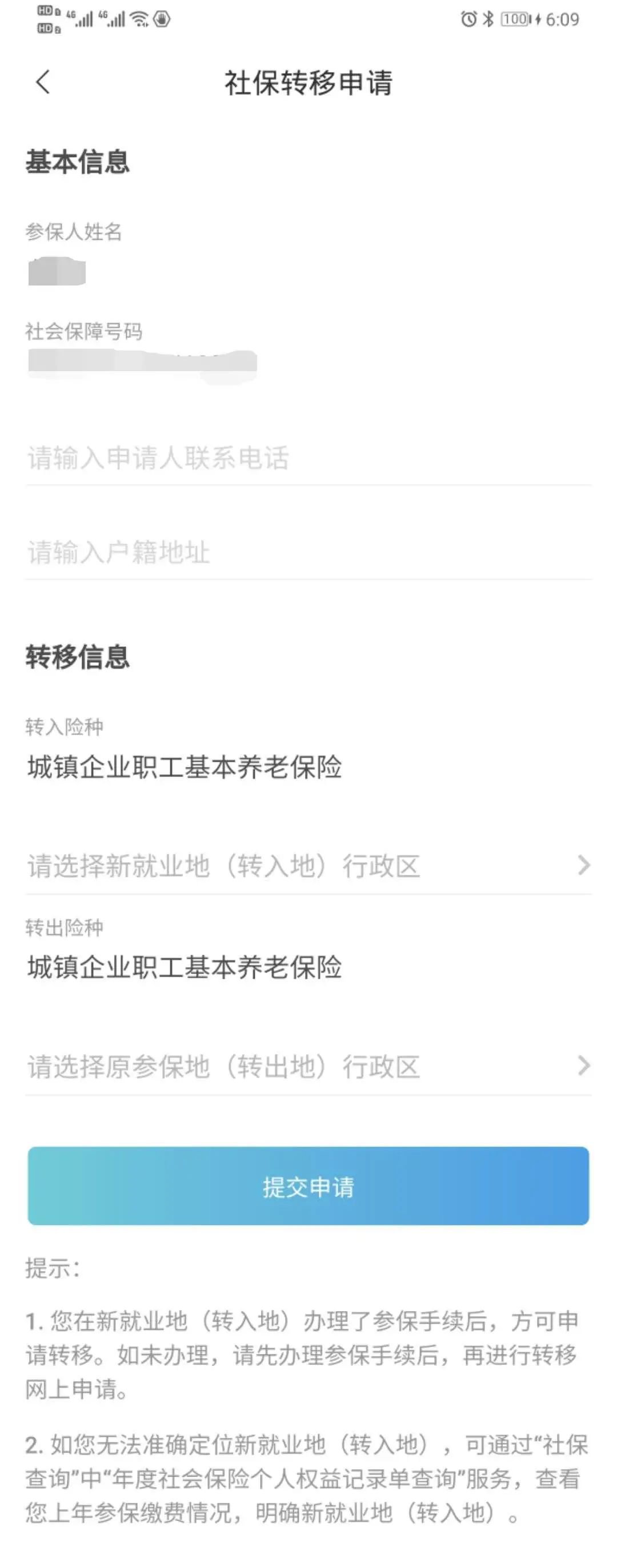Submit with the 提交申请 button

point(308,1187)
